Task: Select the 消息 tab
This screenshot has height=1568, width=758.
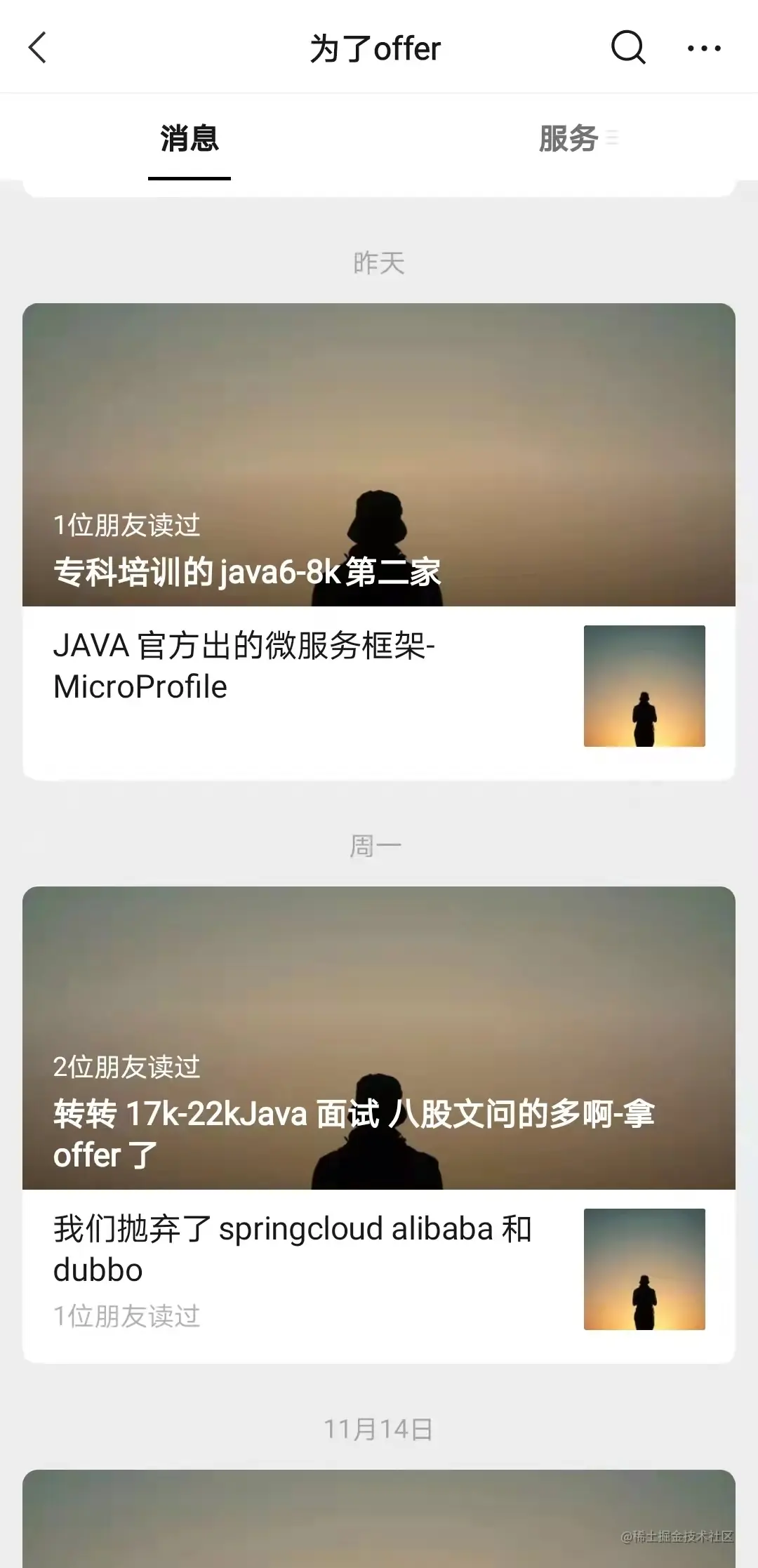Action: coord(188,138)
